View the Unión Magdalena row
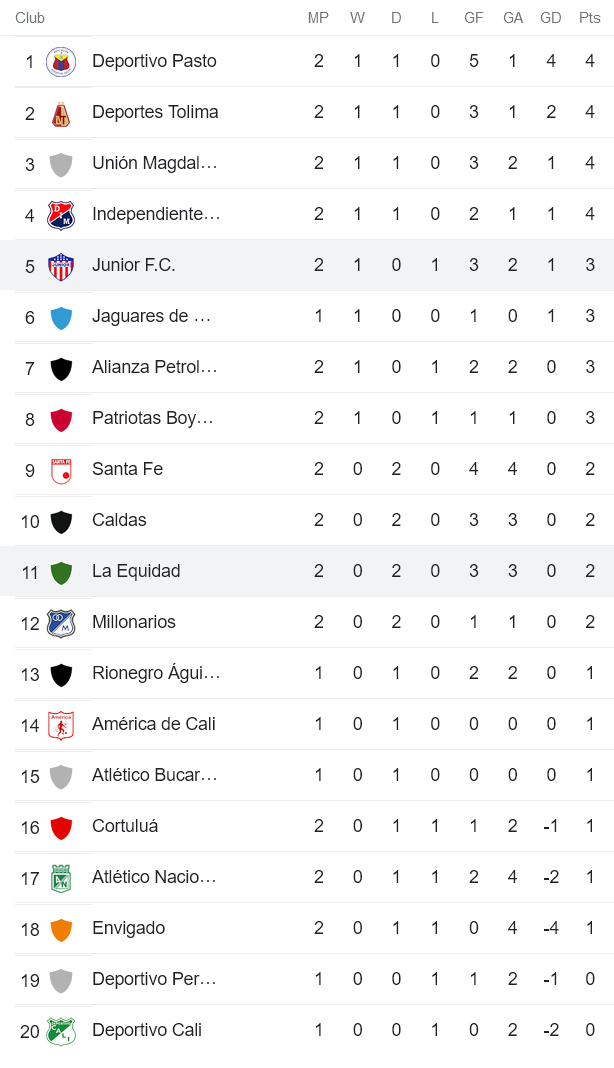This screenshot has width=614, height=1068. pyautogui.click(x=155, y=163)
